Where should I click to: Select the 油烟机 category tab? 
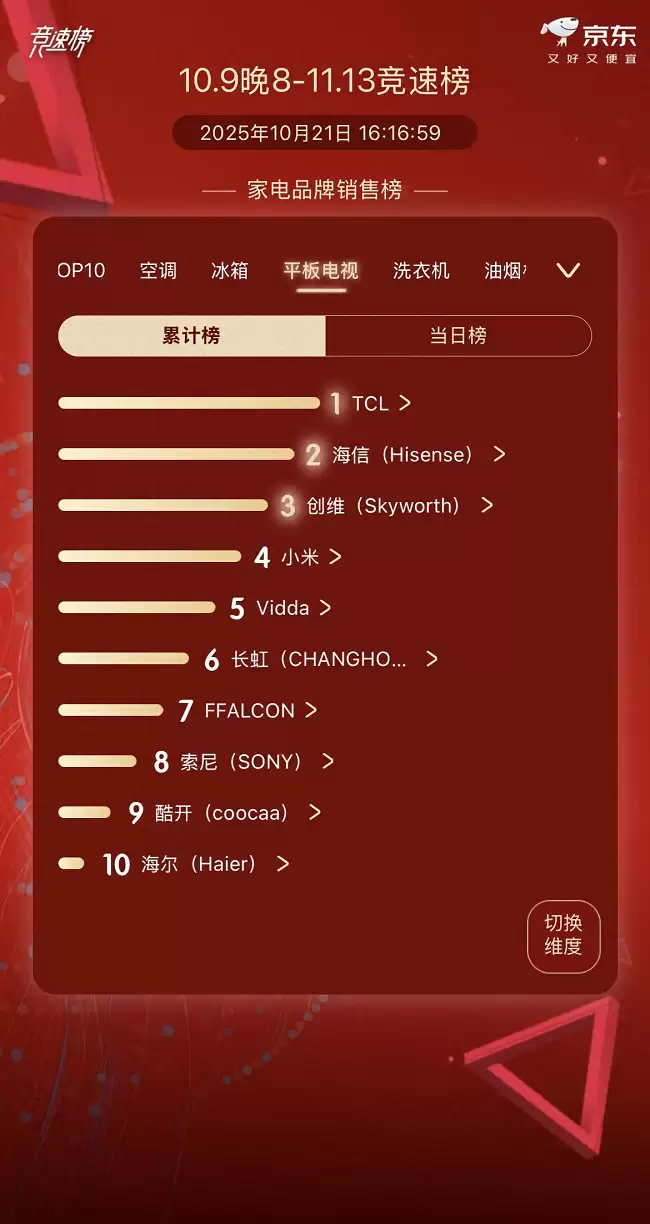click(505, 271)
